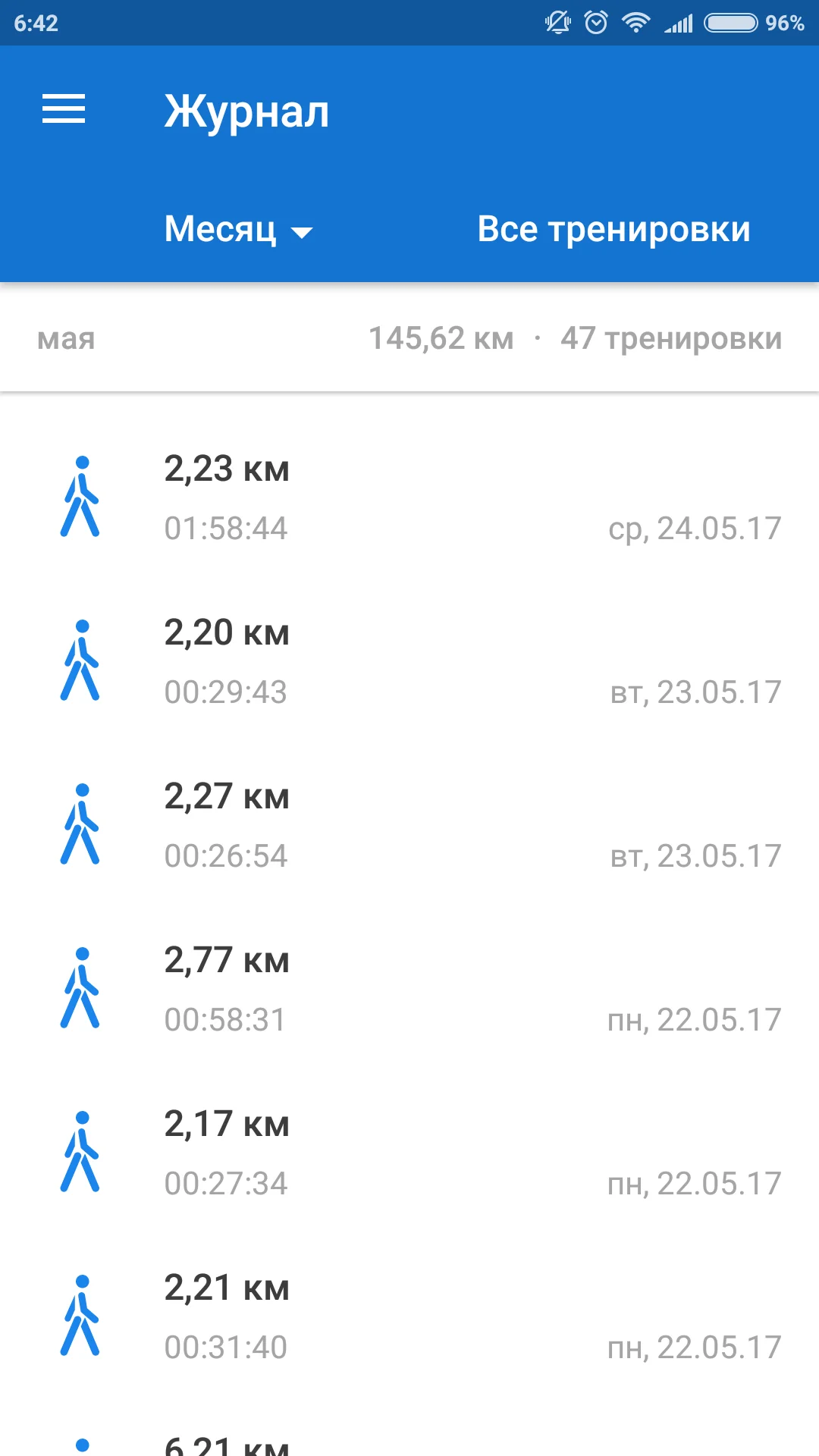Open the 2,21 км workout lasting 00:31:40
This screenshot has width=819, height=1456.
pos(409,1316)
